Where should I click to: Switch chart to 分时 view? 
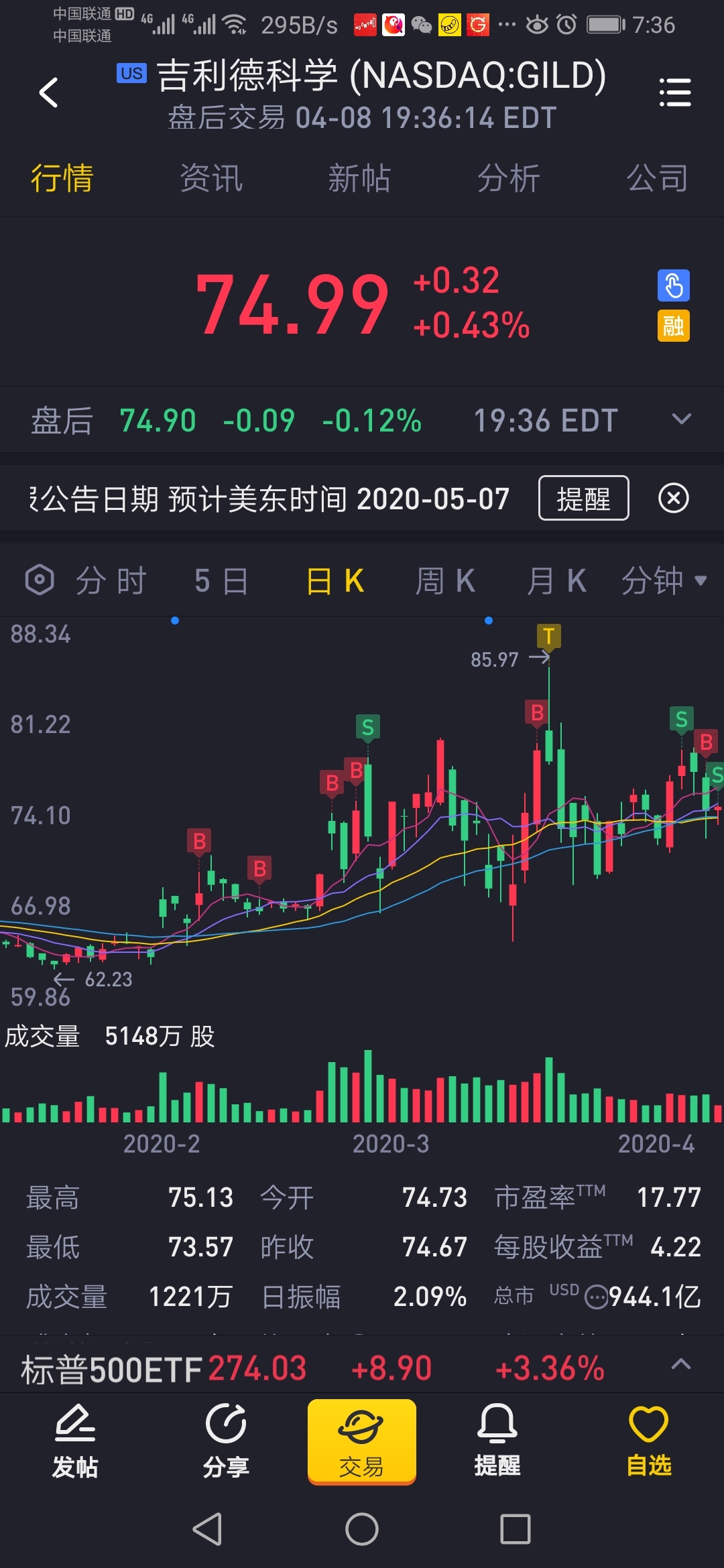pyautogui.click(x=111, y=580)
